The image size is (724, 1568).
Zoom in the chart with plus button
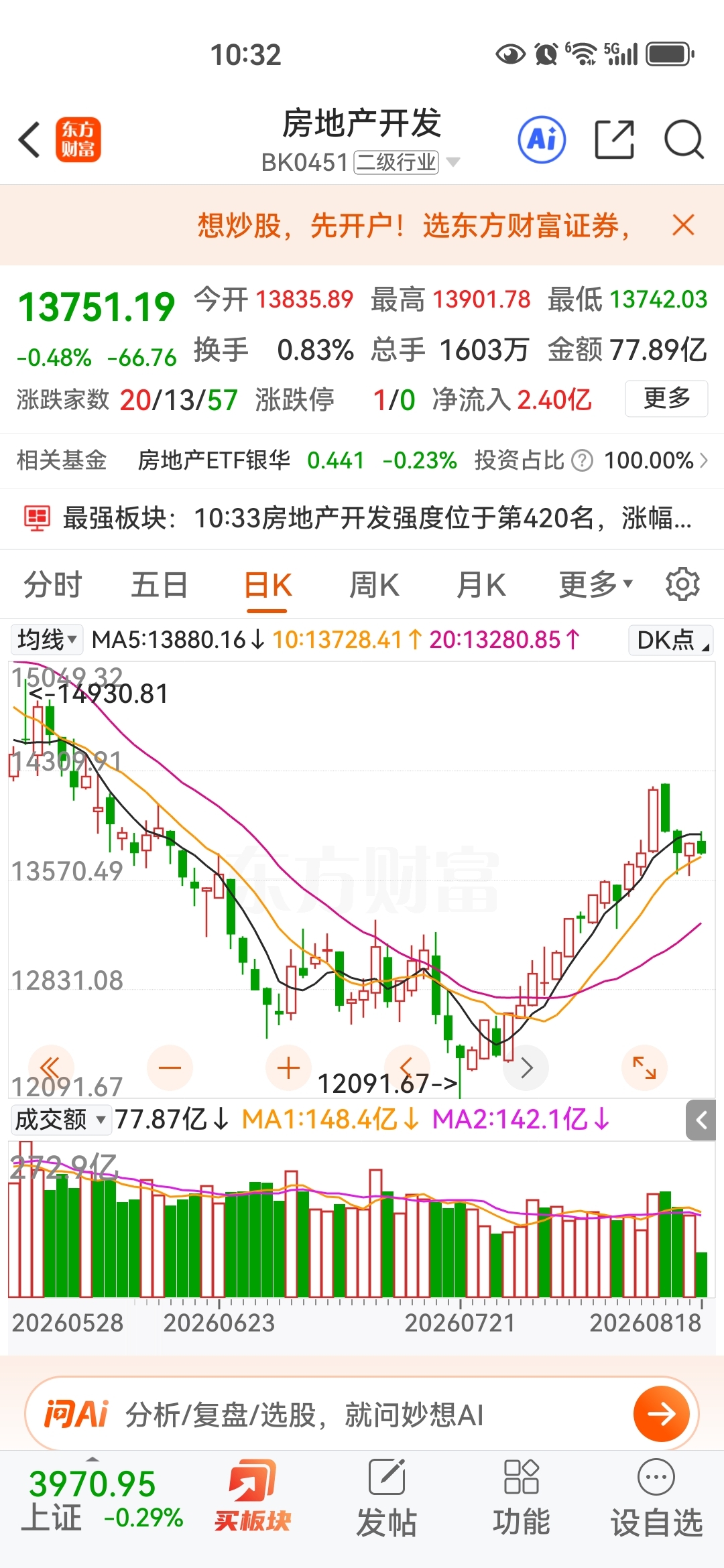[288, 1067]
